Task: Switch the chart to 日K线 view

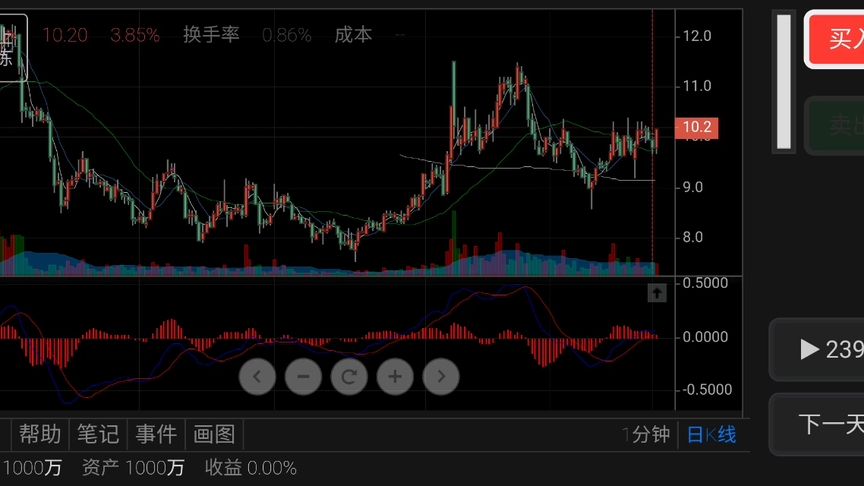Action: pos(712,434)
